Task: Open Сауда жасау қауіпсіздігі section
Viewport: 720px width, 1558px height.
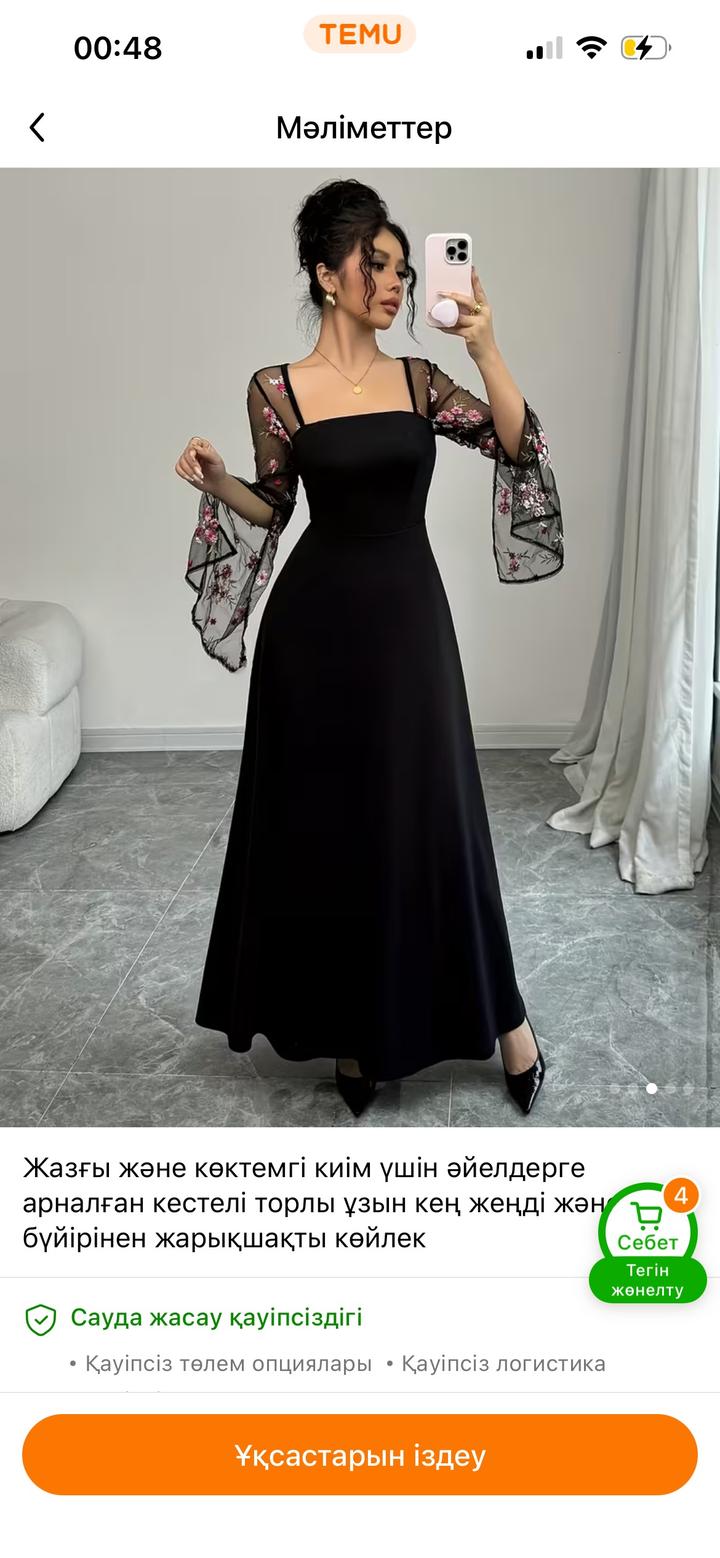Action: pyautogui.click(x=216, y=1317)
